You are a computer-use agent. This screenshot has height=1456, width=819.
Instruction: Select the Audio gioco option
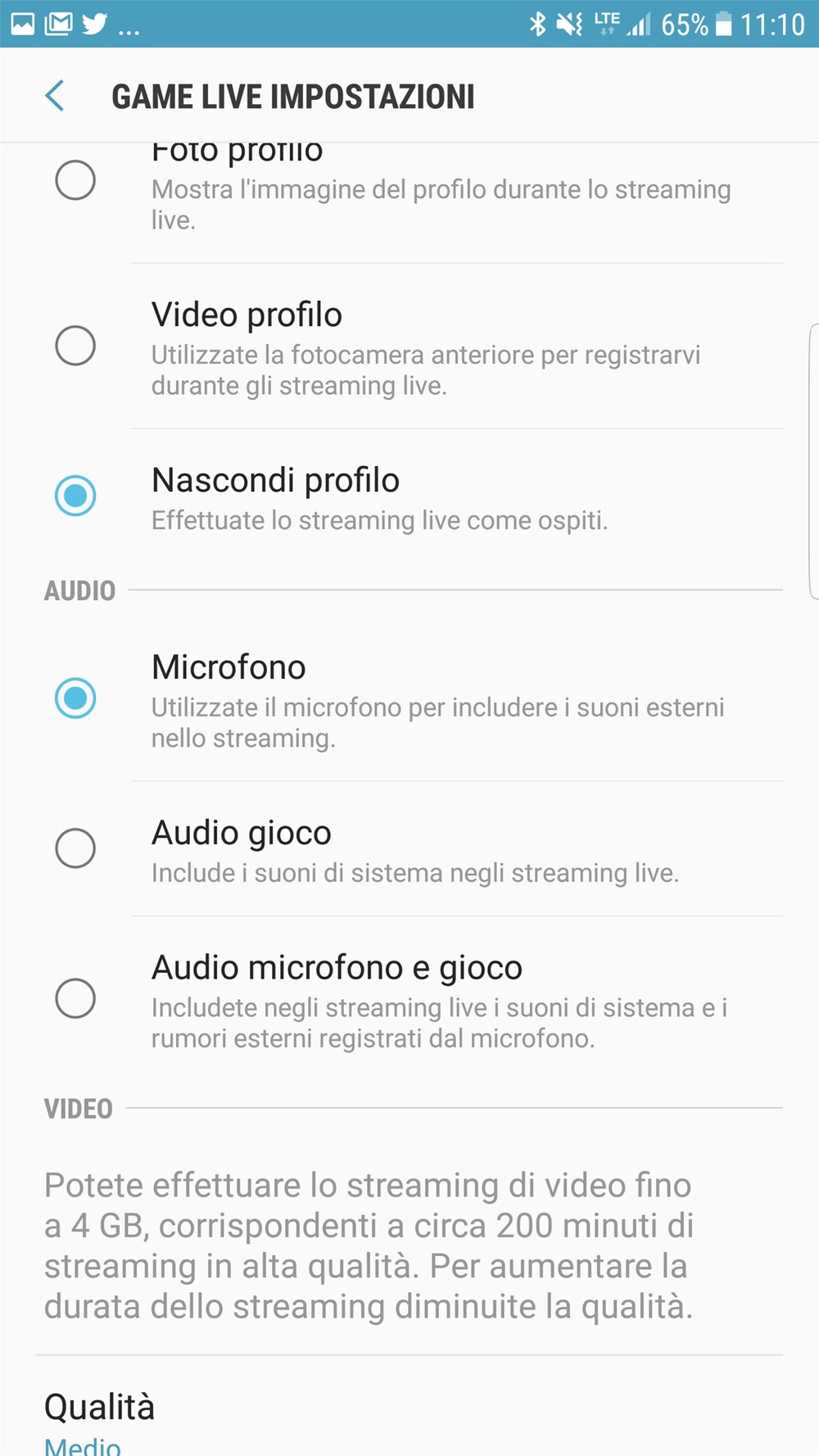409,848
